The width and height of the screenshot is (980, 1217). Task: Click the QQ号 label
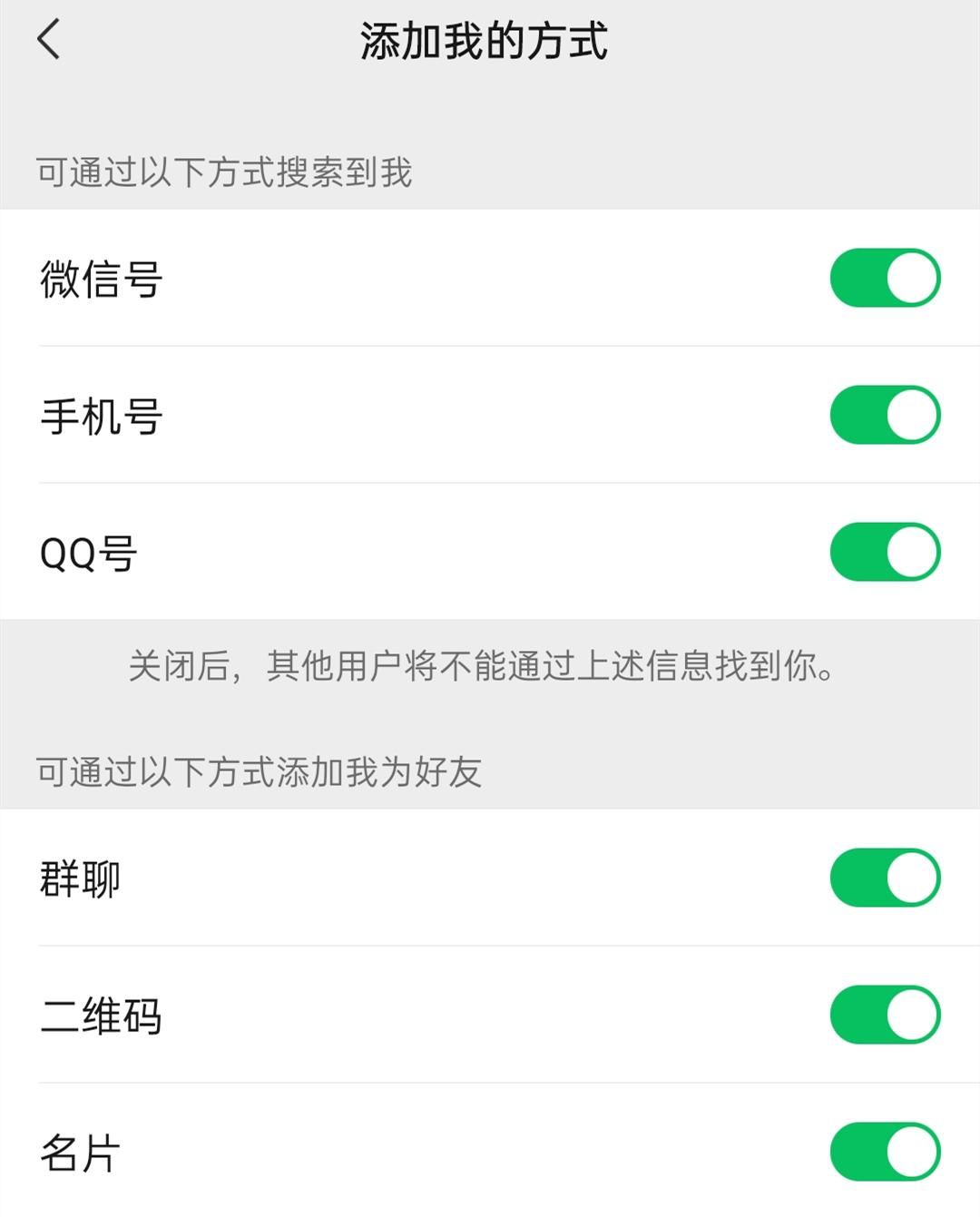(86, 551)
